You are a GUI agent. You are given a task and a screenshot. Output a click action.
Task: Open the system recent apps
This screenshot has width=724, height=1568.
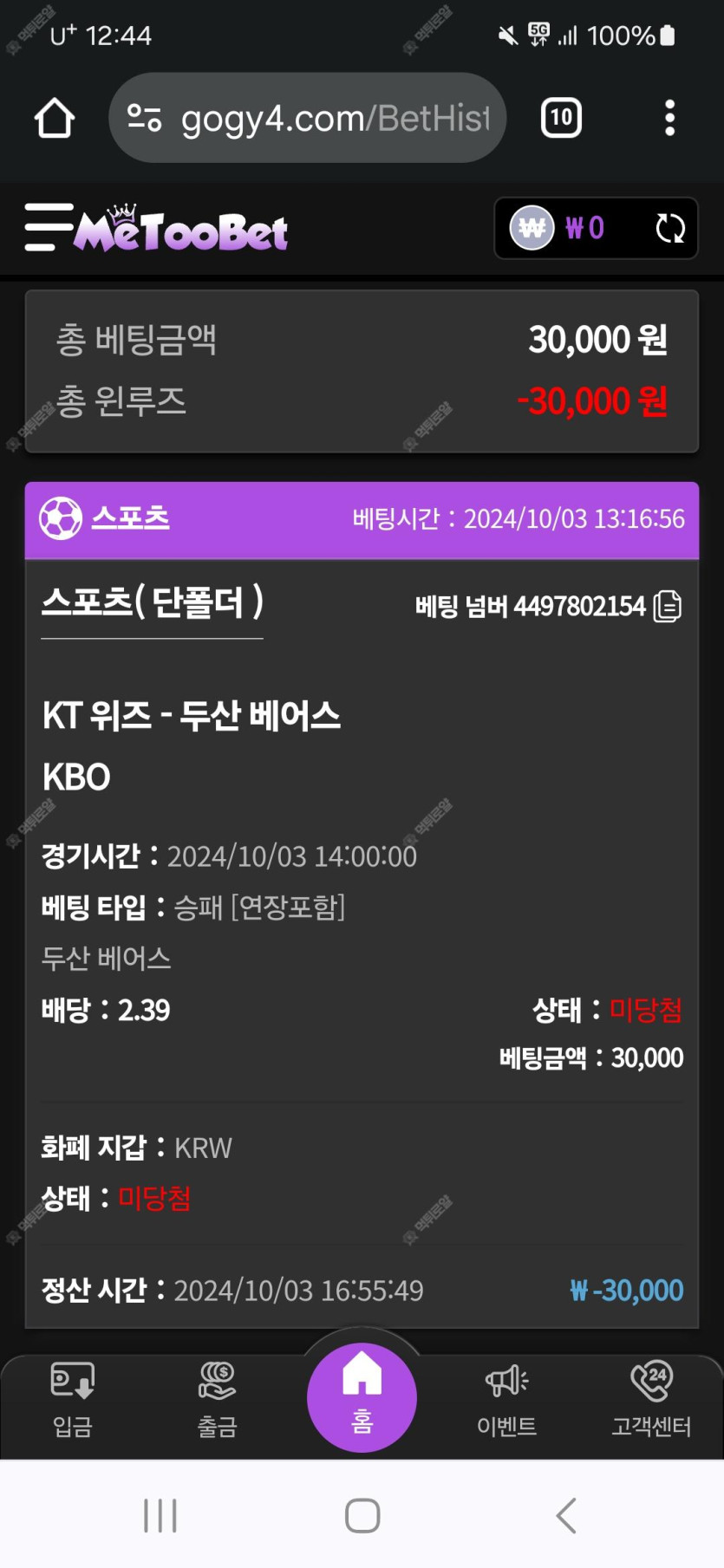coord(160,1515)
